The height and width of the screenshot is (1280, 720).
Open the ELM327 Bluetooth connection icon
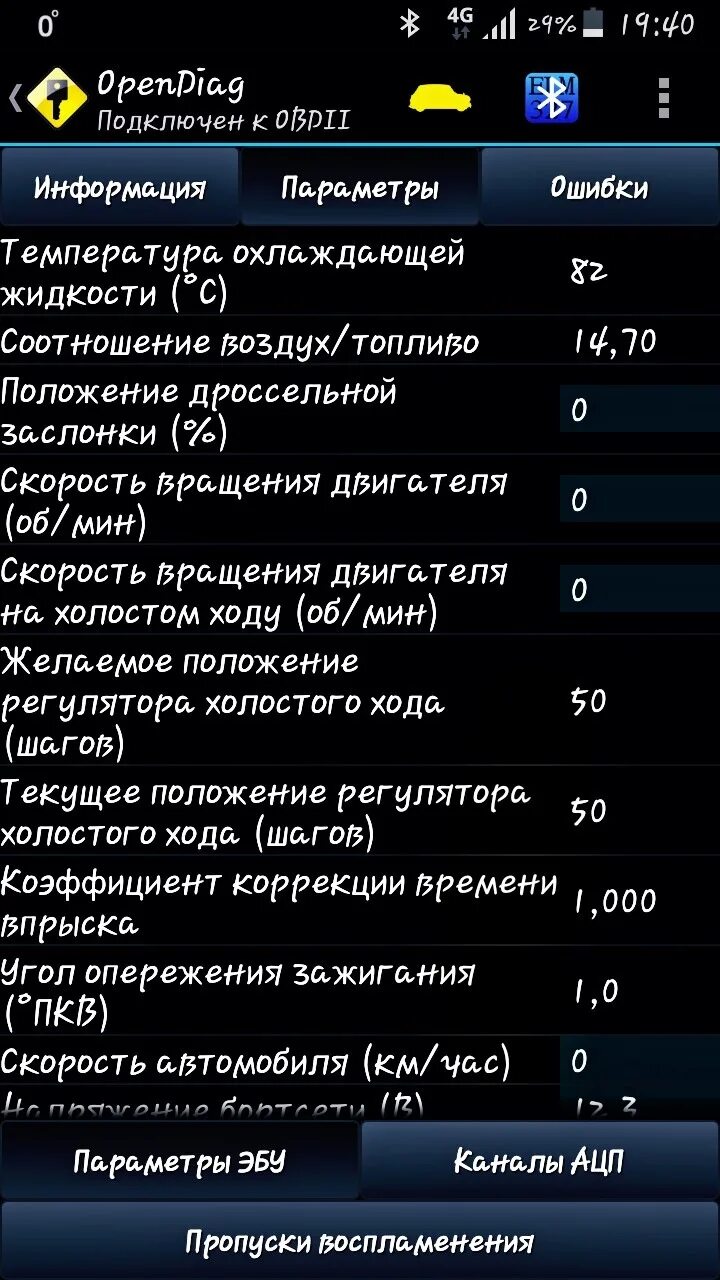click(x=552, y=98)
